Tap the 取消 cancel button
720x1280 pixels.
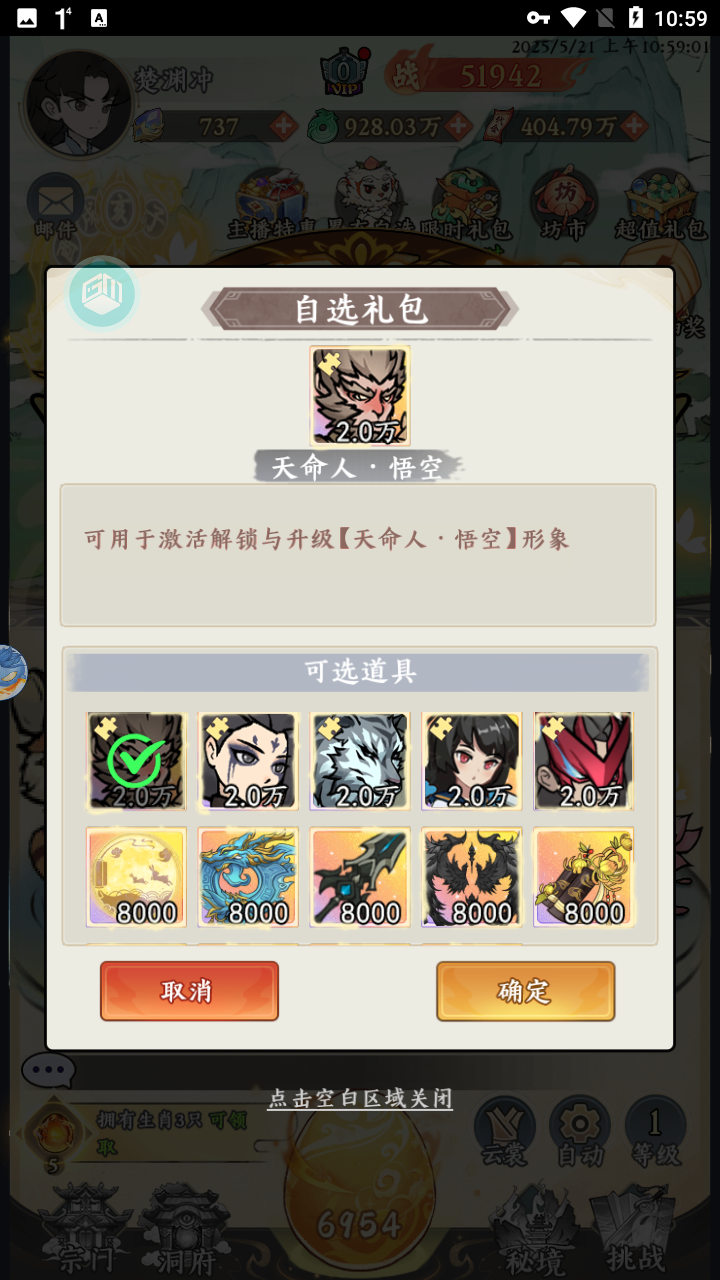point(189,991)
